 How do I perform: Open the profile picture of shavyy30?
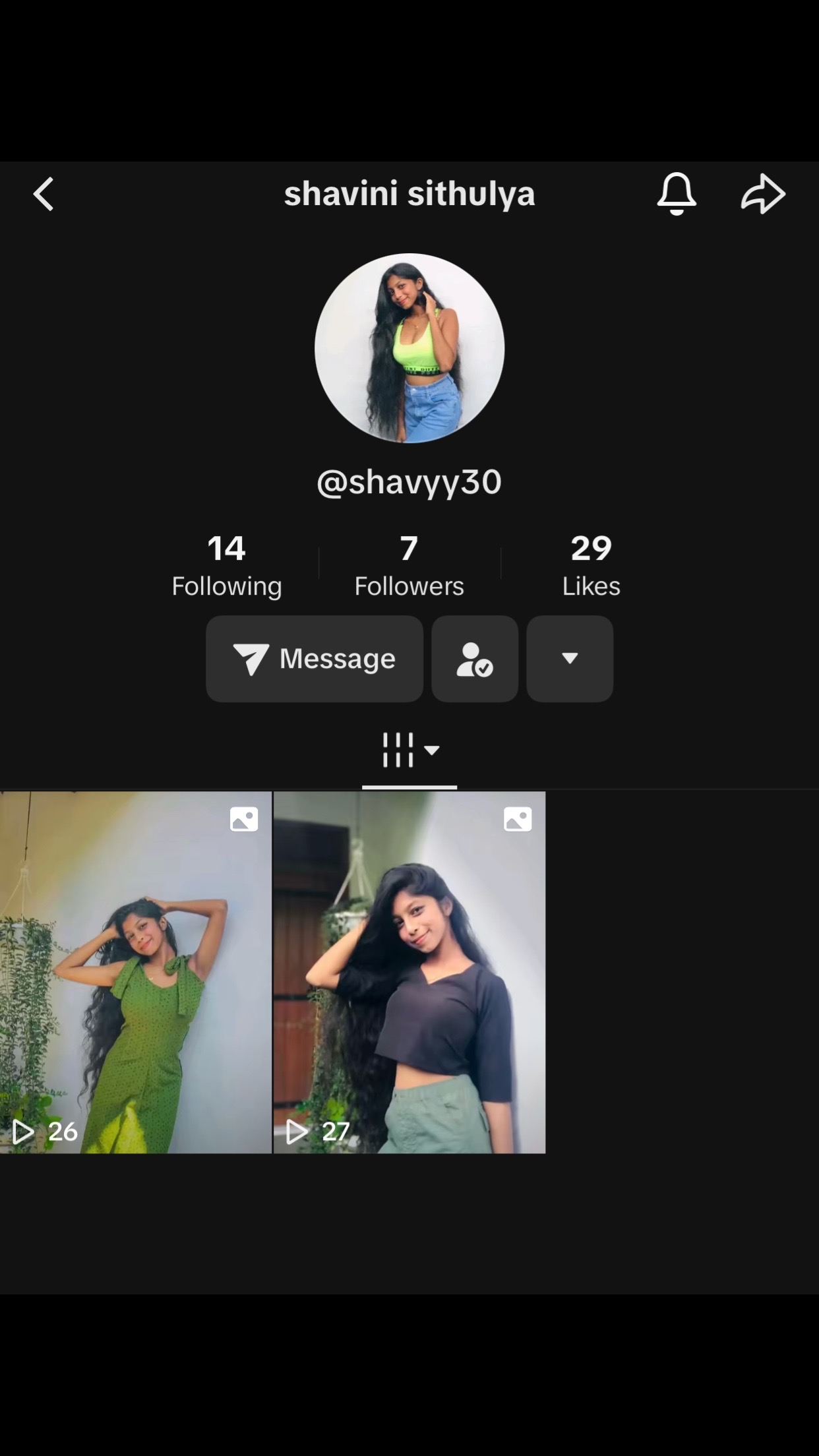tap(409, 348)
